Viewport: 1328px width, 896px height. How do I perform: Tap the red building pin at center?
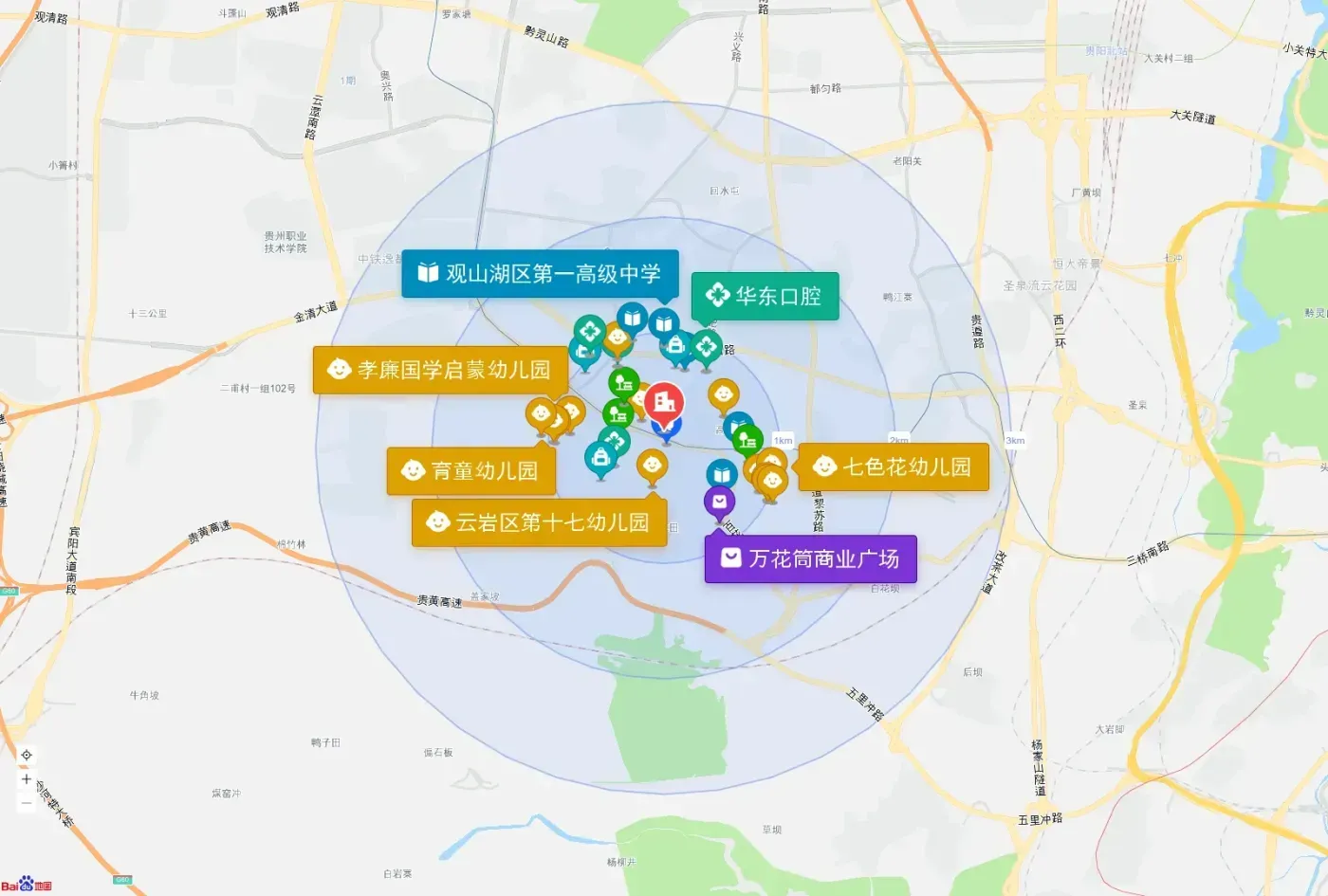point(664,403)
